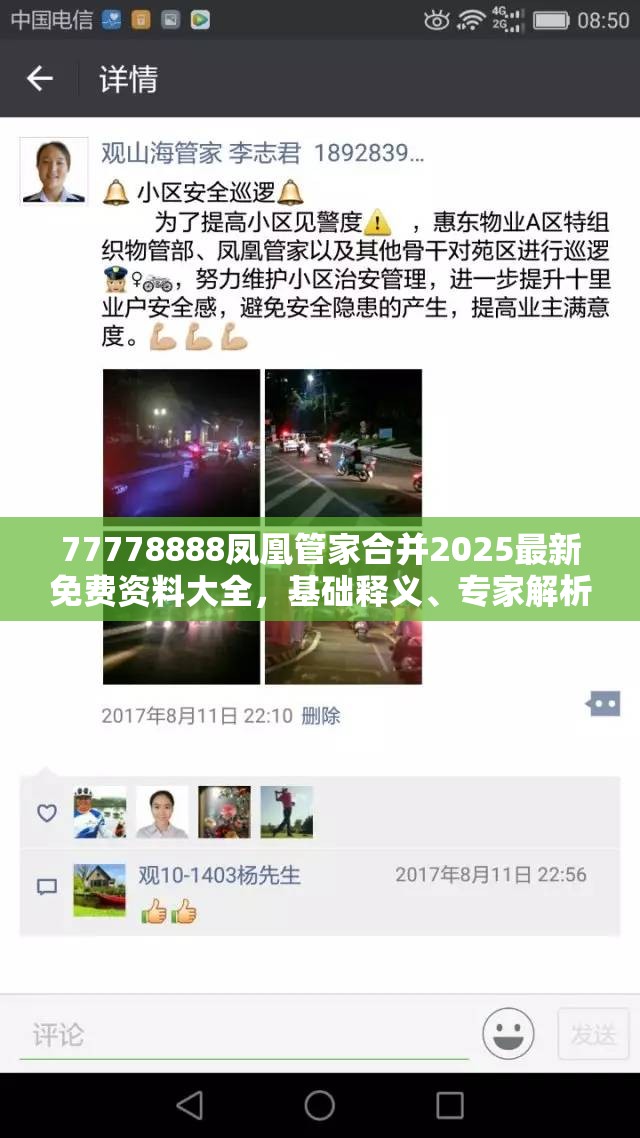The width and height of the screenshot is (640, 1138).
Task: Tap 删除 to delete this post
Action: coord(321,716)
